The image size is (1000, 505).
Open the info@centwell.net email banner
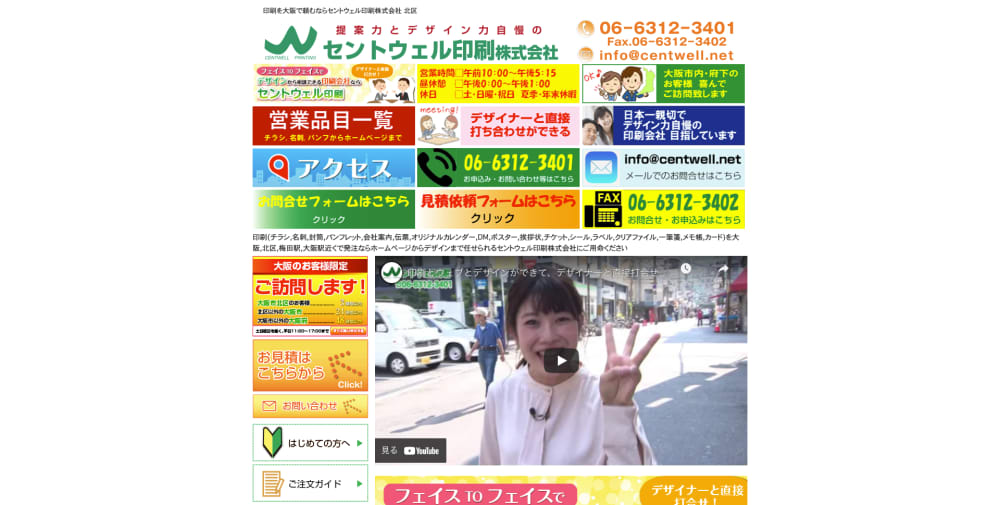pos(663,167)
